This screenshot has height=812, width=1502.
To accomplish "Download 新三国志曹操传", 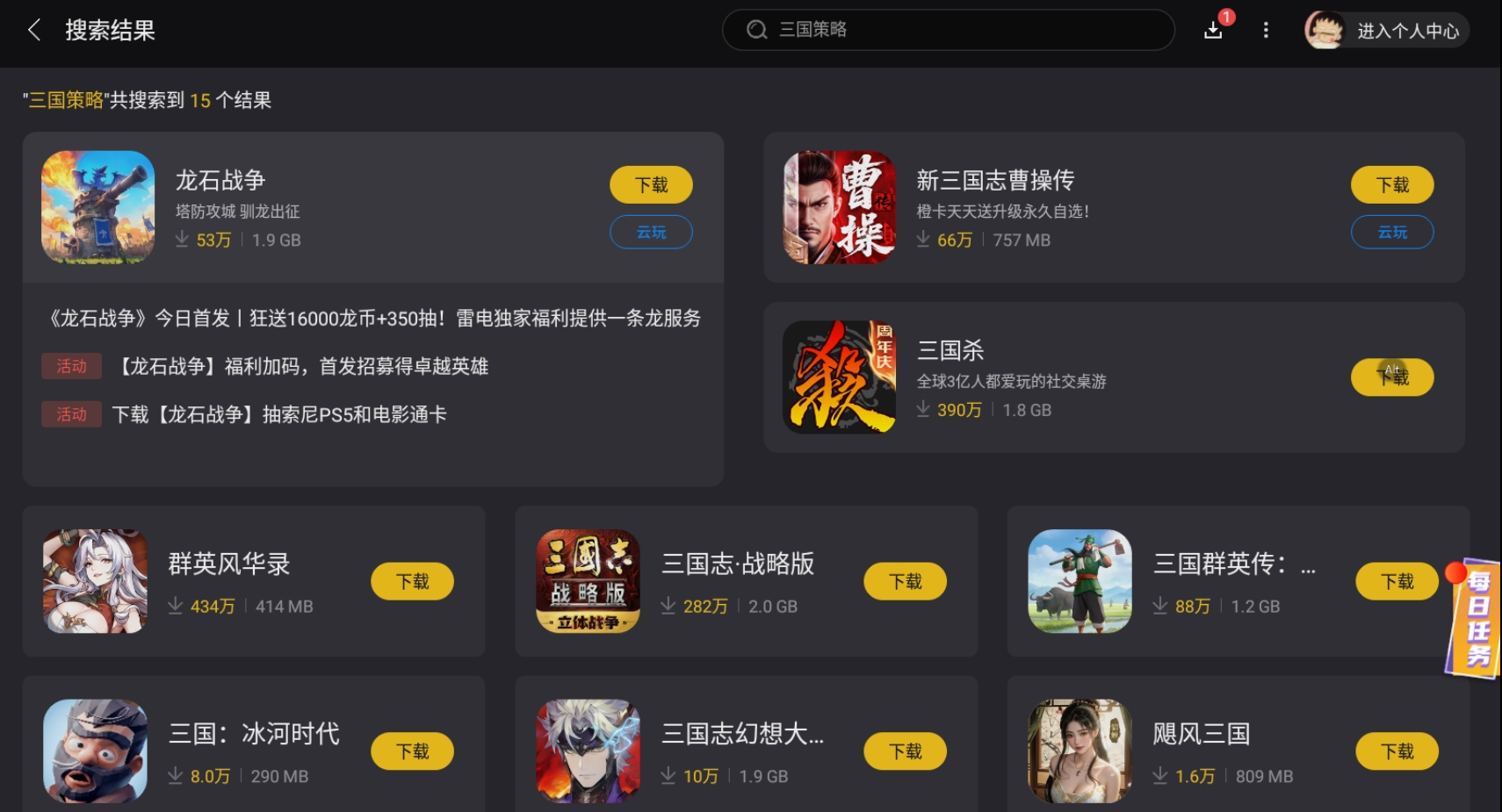I will tap(1392, 184).
